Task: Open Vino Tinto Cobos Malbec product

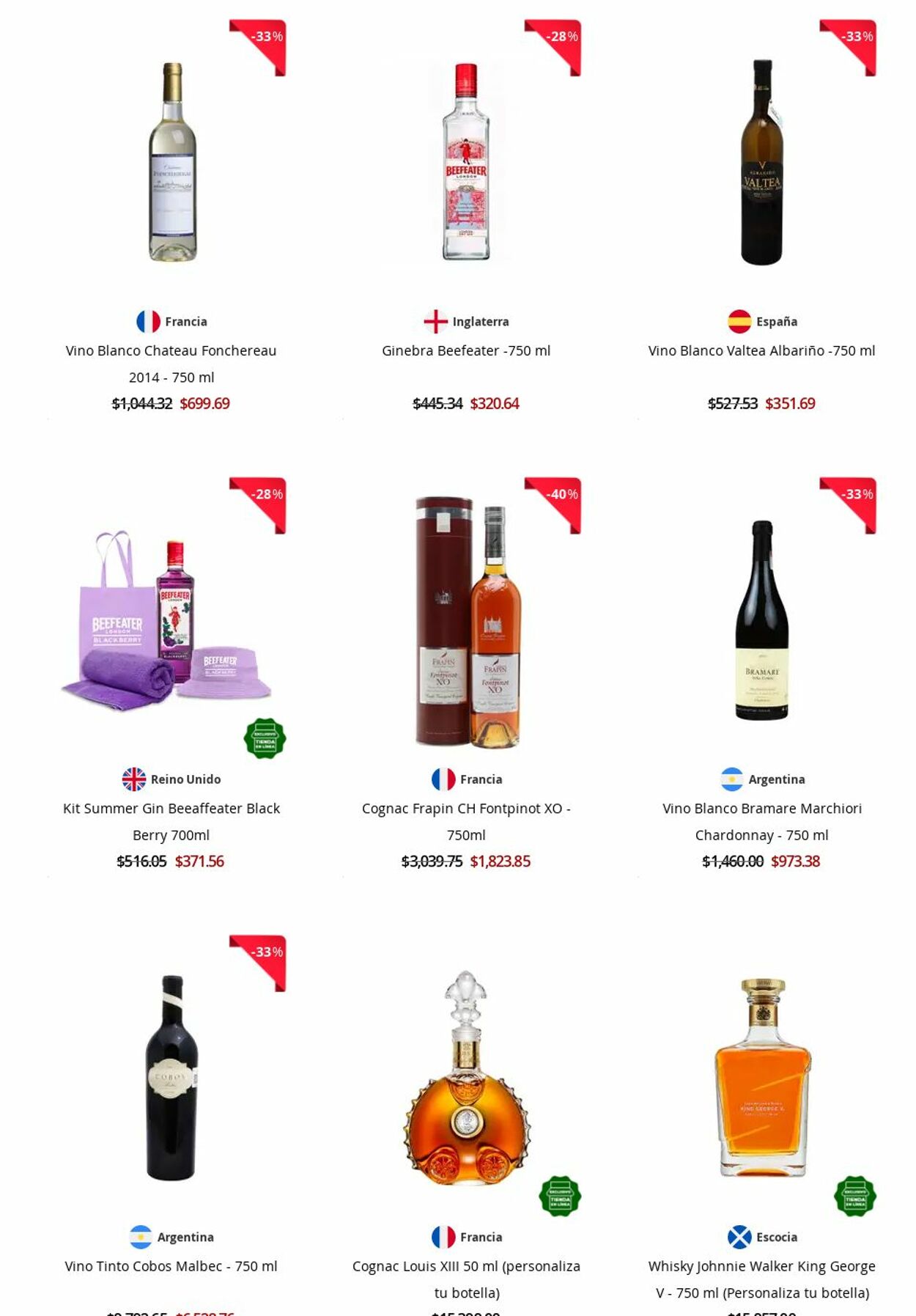Action: pos(171,1266)
